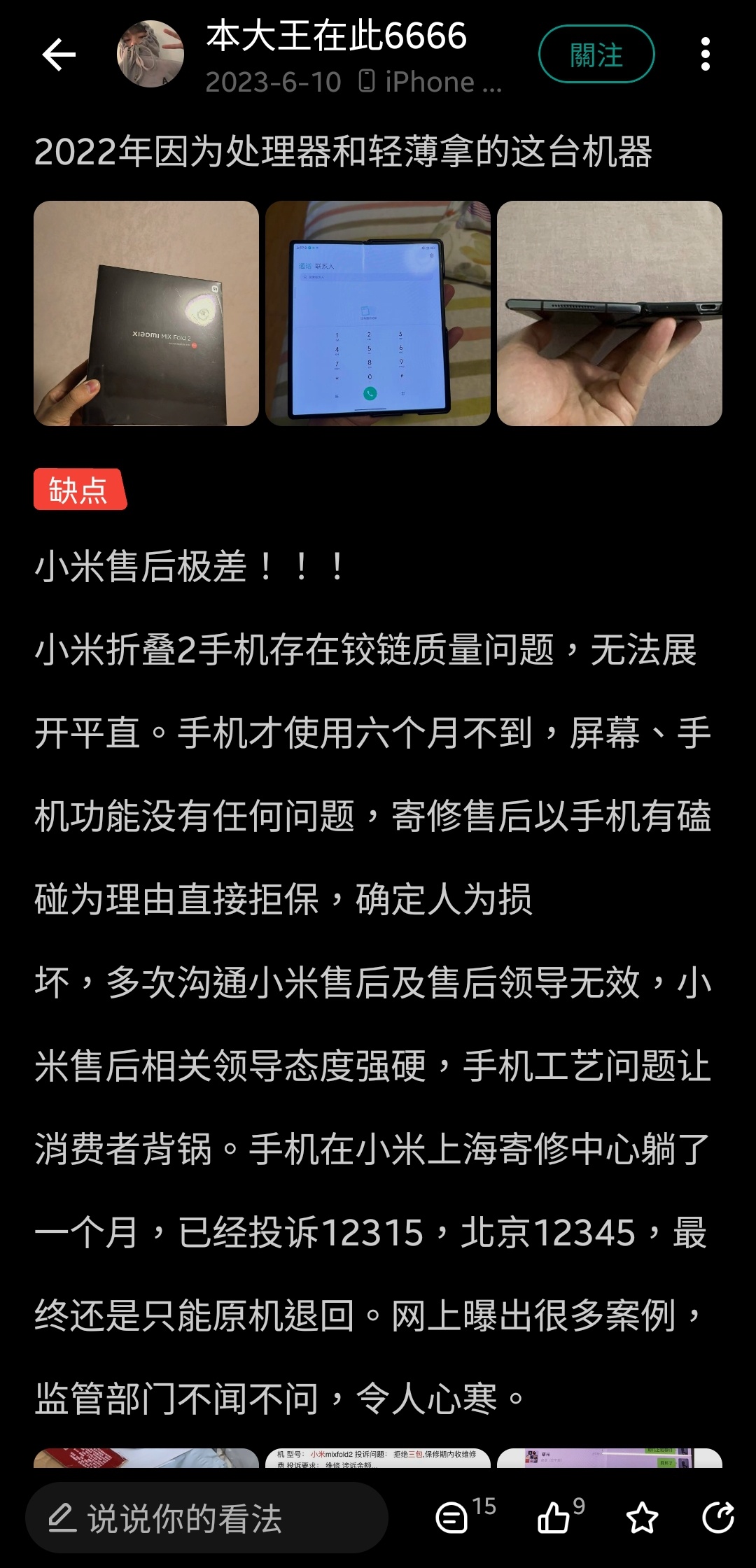756x1568 pixels.
Task: View the folded phone side photo
Action: (x=609, y=313)
